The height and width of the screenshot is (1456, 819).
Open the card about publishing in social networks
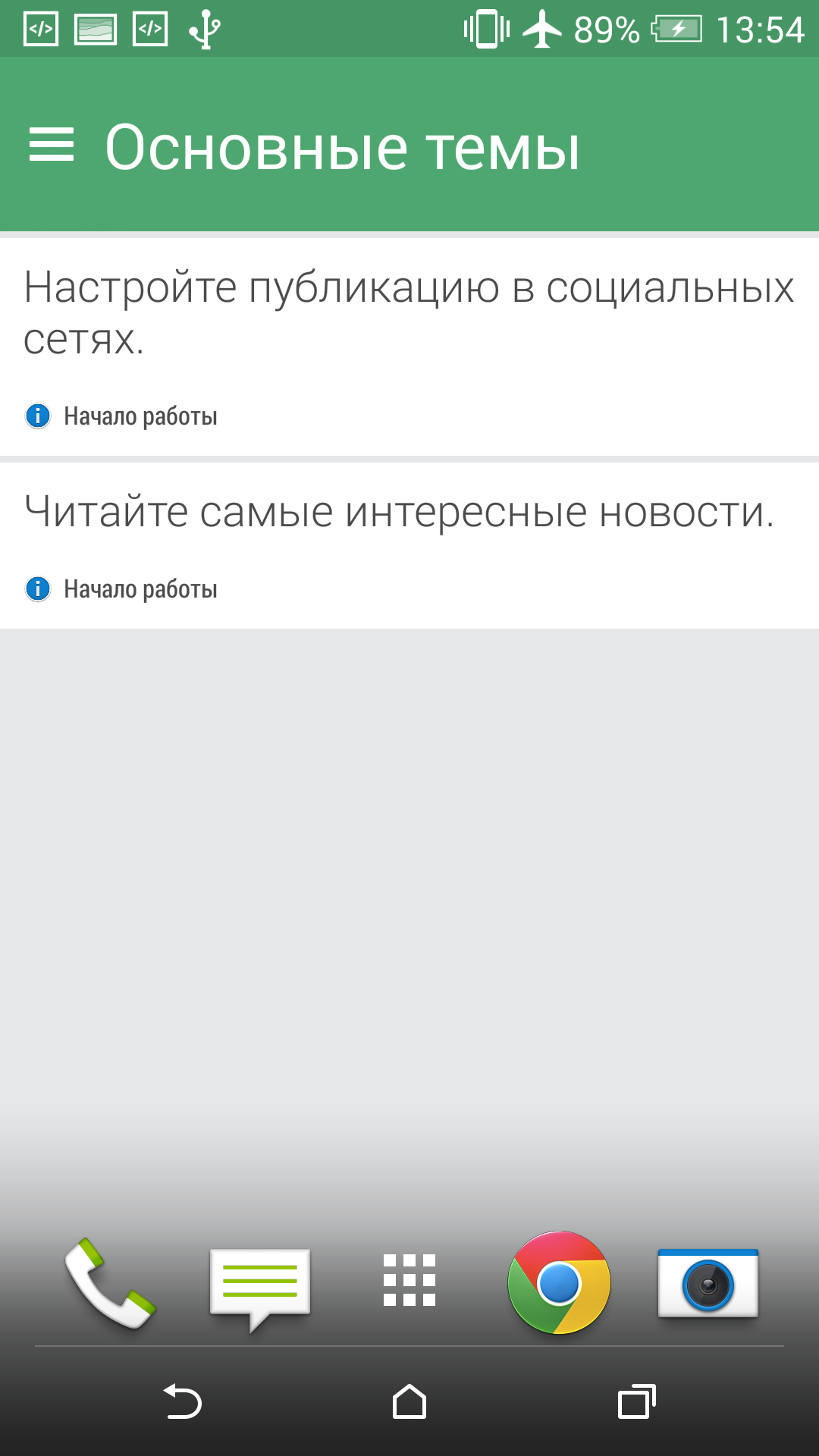coord(409,347)
